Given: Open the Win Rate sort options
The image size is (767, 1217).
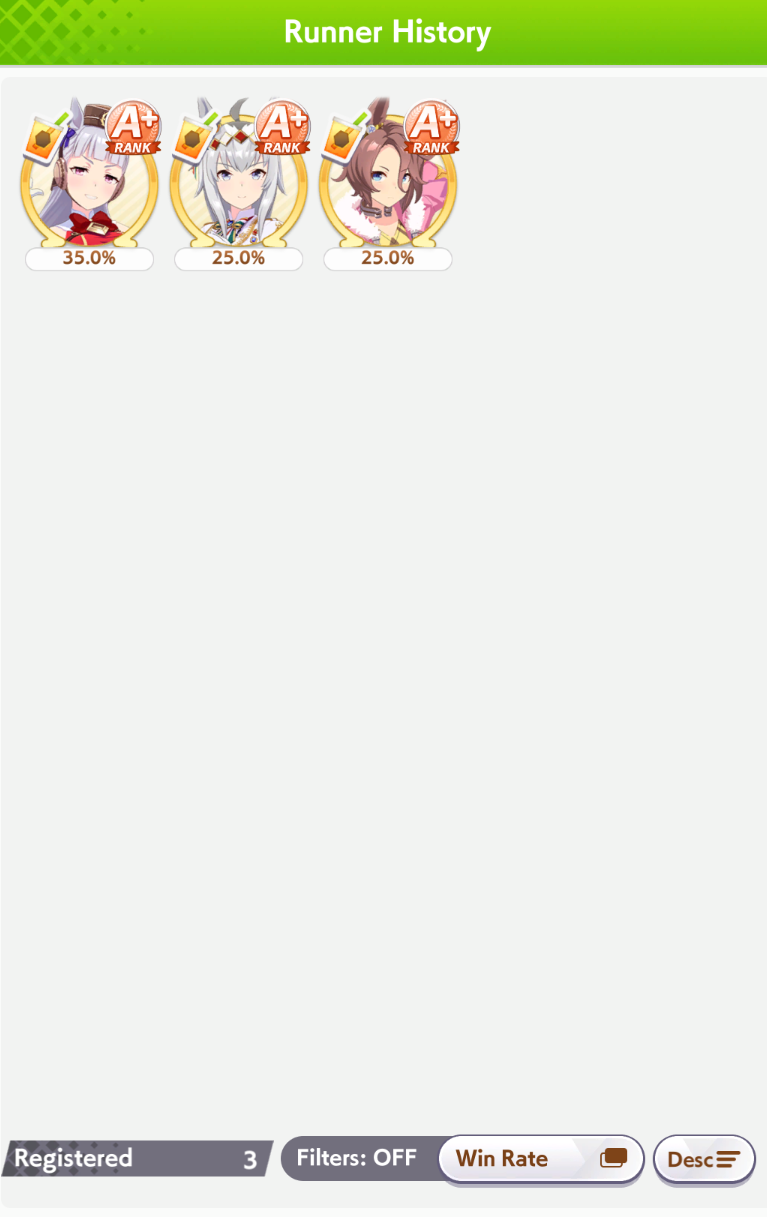Looking at the screenshot, I should click(x=541, y=1159).
